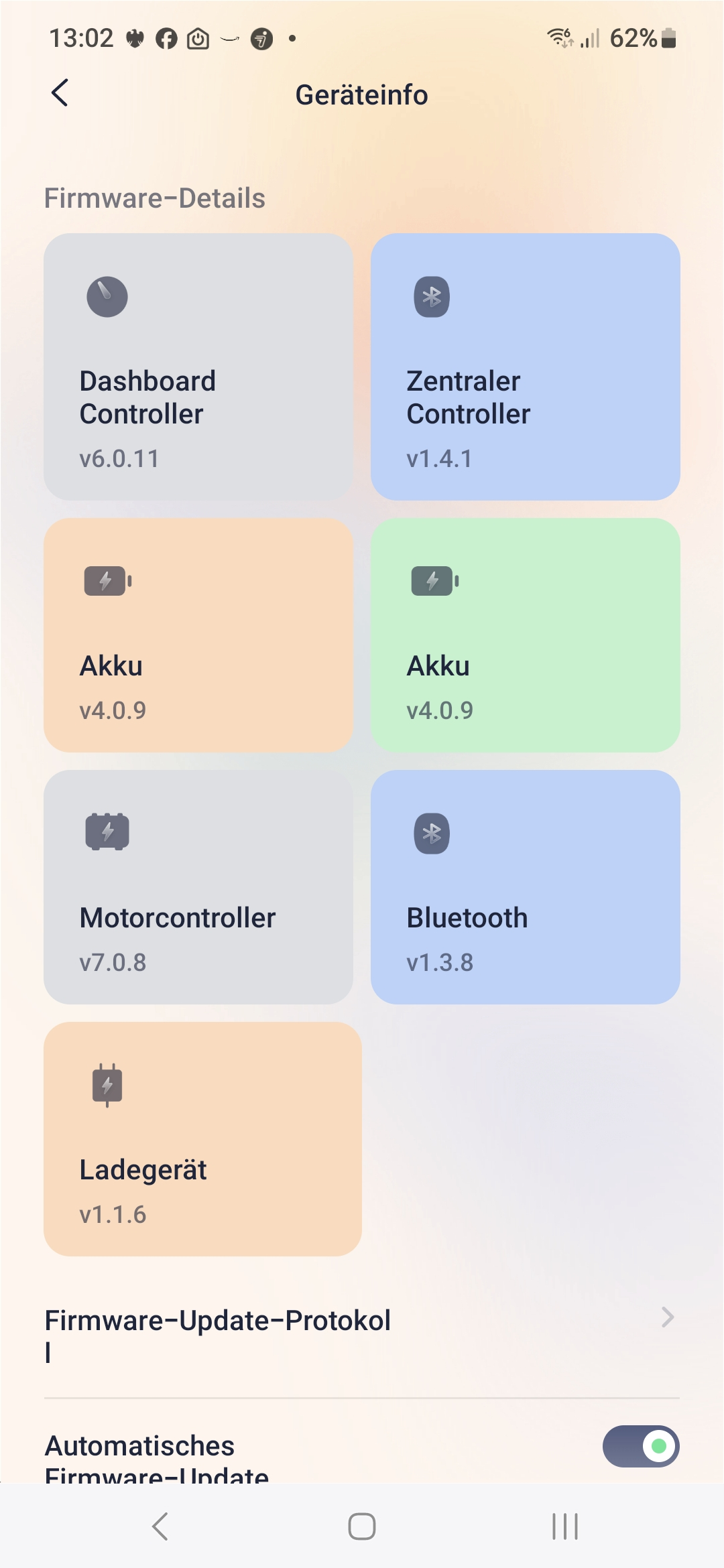Open Dashboard Controller firmware card
The width and height of the screenshot is (724, 1568).
[198, 367]
